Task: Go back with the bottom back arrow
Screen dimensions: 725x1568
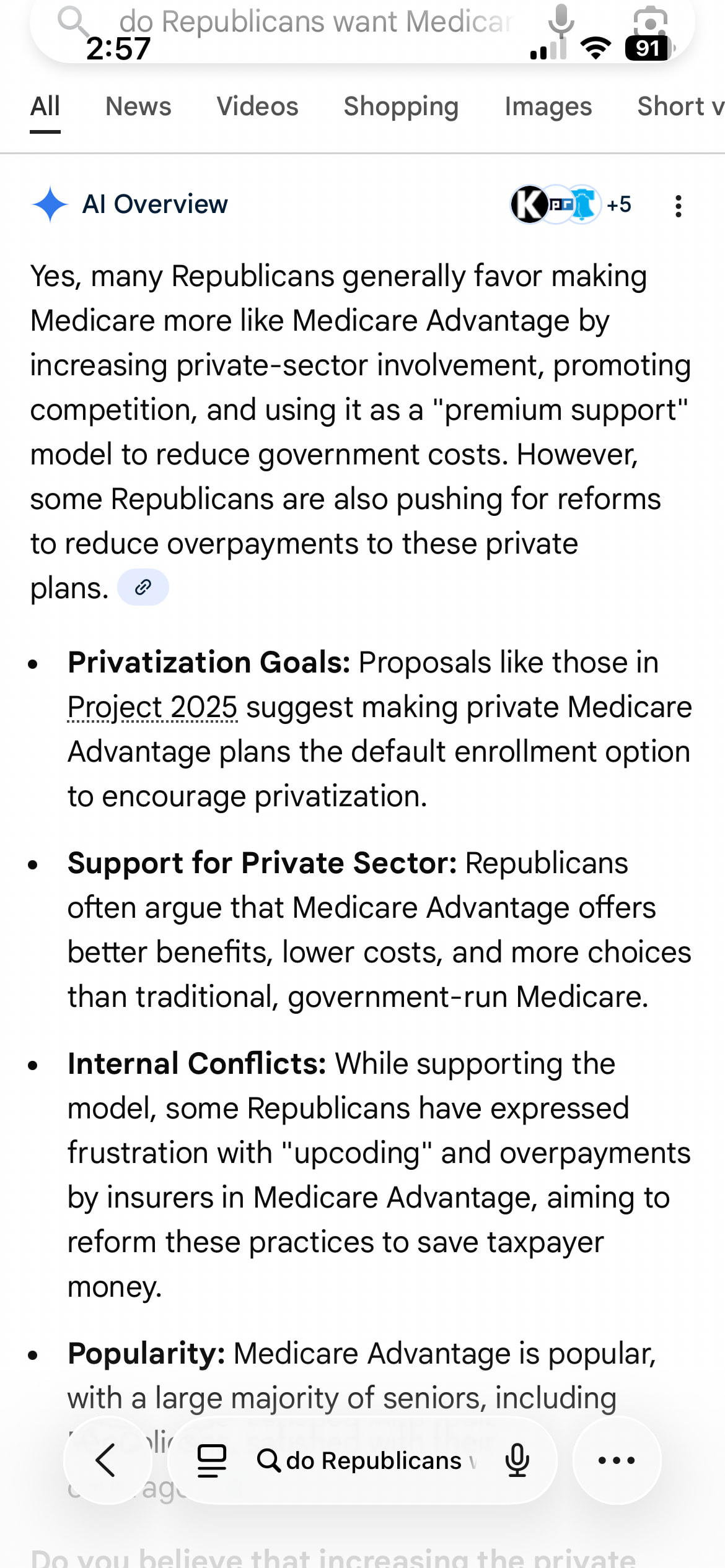Action: [x=107, y=1460]
